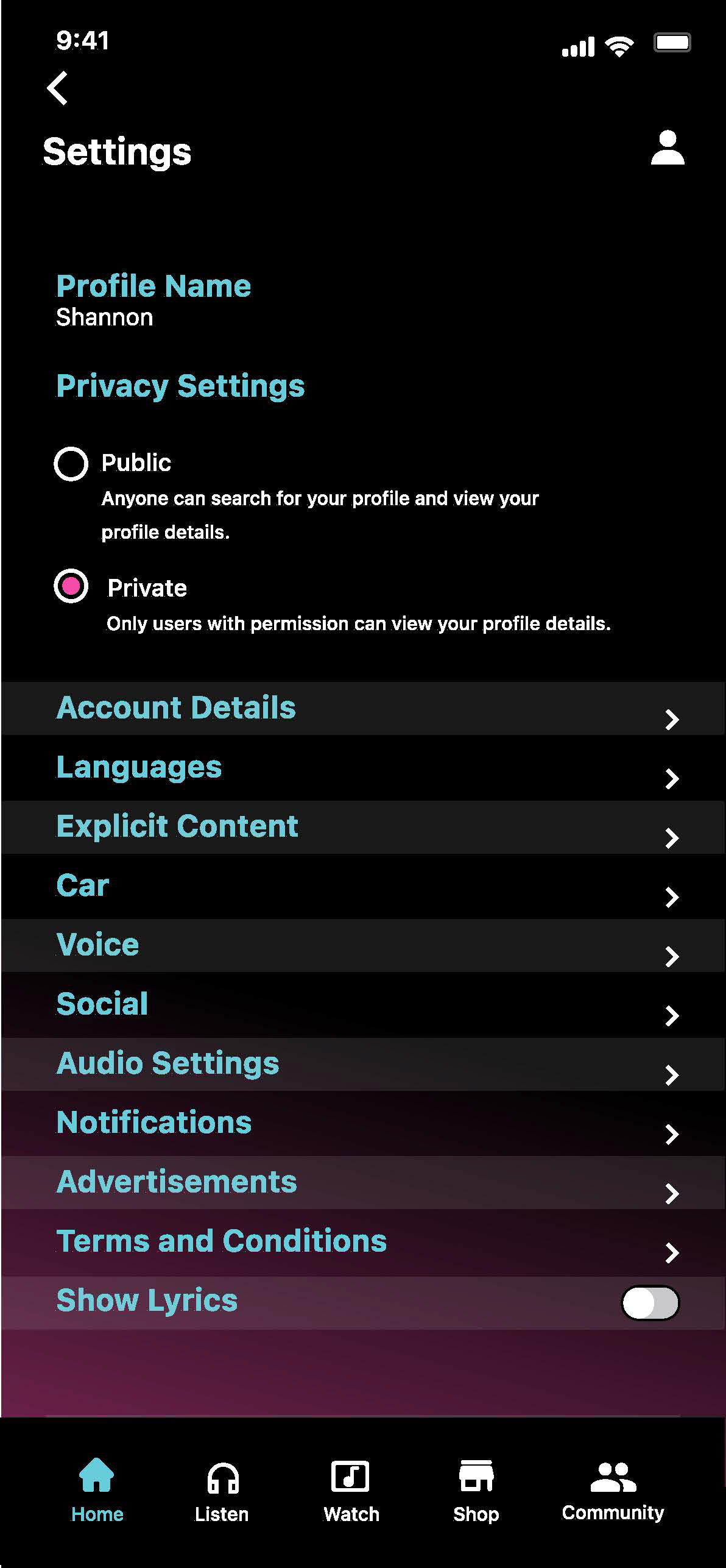
Task: Open Terms and Conditions
Action: tap(363, 1243)
